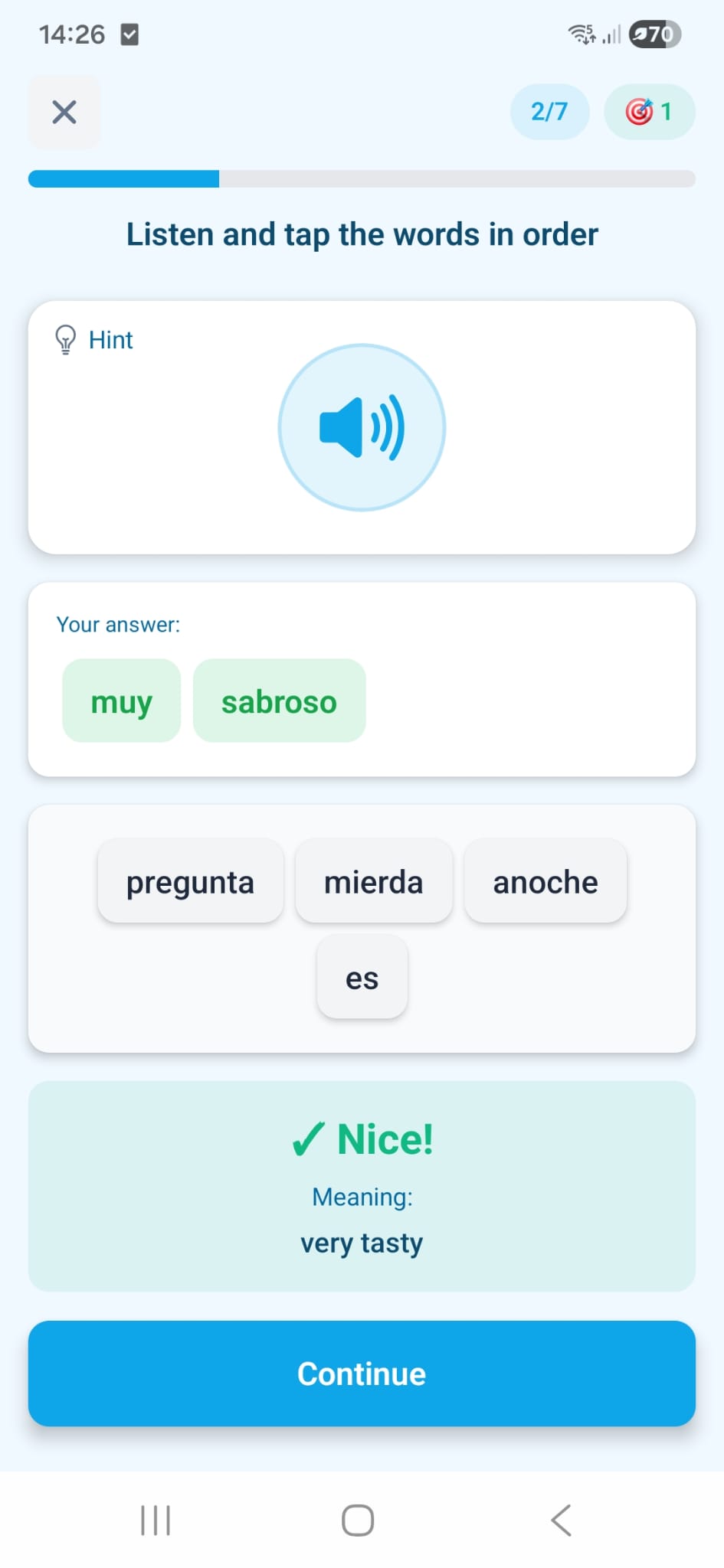
Task: Select the word 'mierda'
Action: (x=374, y=882)
